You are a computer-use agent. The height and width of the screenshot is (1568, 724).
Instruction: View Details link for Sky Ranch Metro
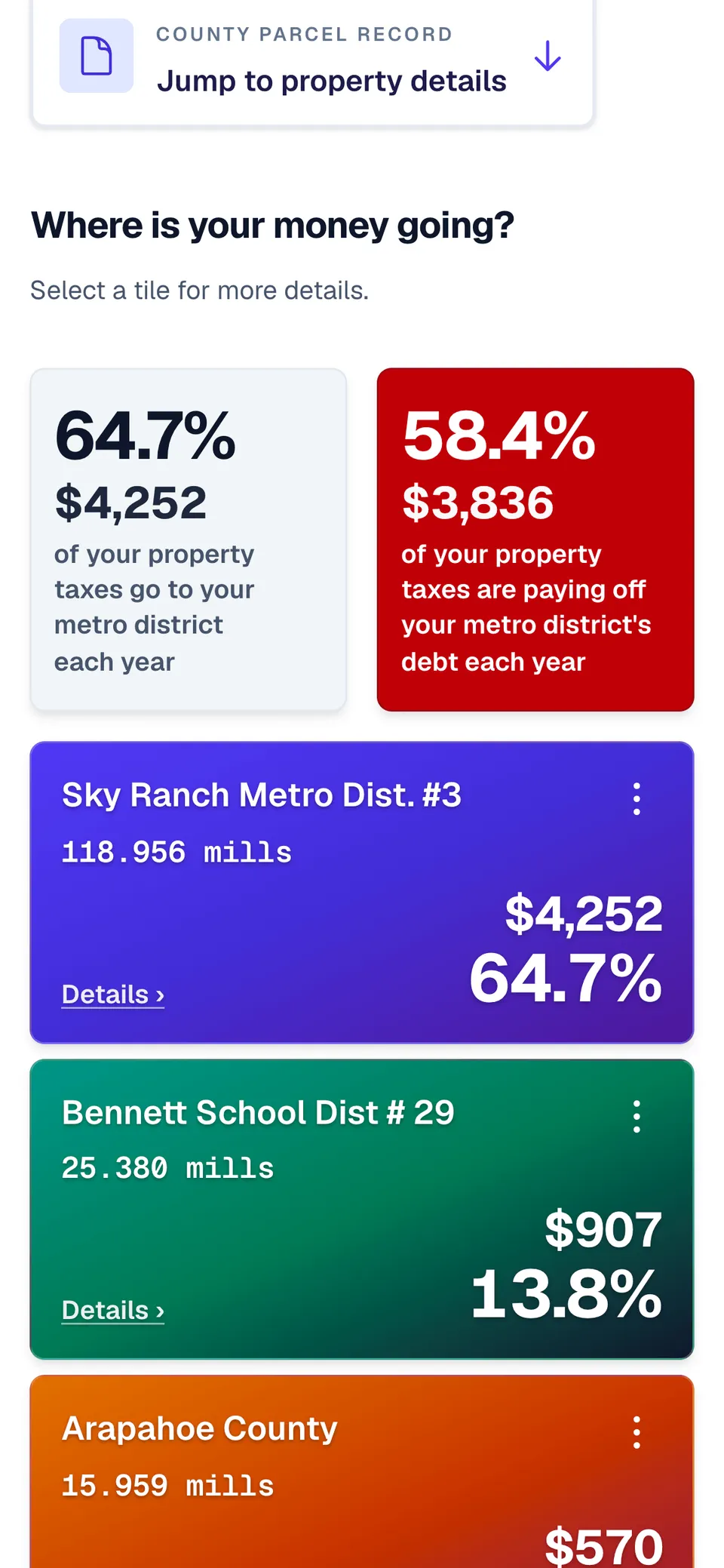pos(113,995)
